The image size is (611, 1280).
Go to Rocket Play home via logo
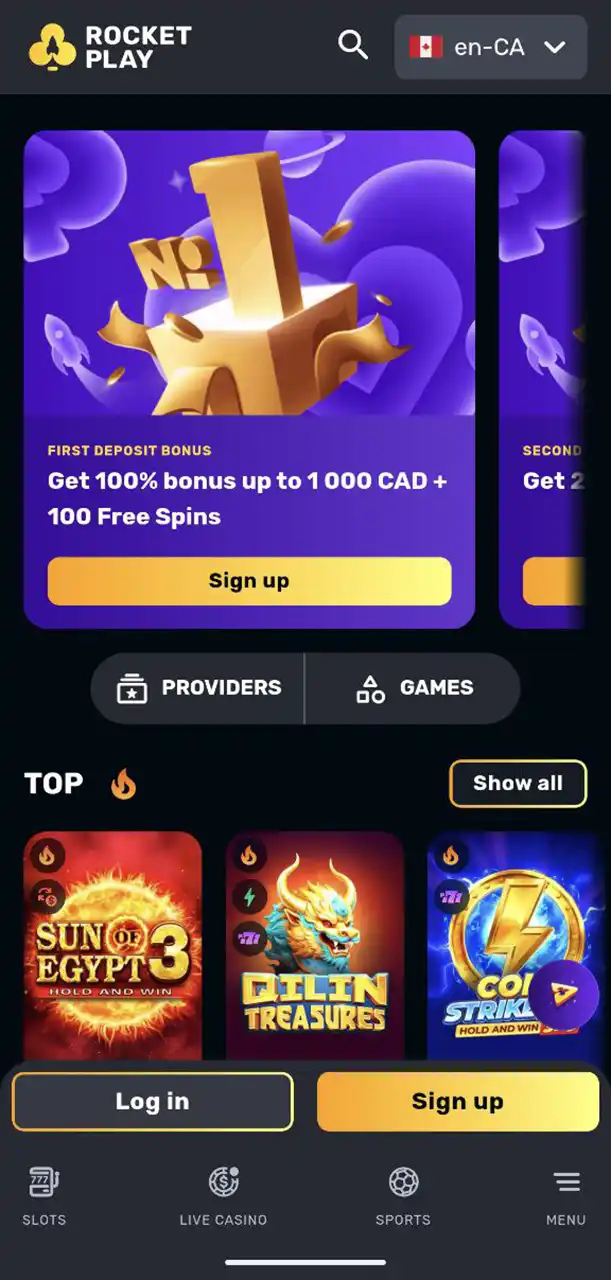pyautogui.click(x=110, y=47)
